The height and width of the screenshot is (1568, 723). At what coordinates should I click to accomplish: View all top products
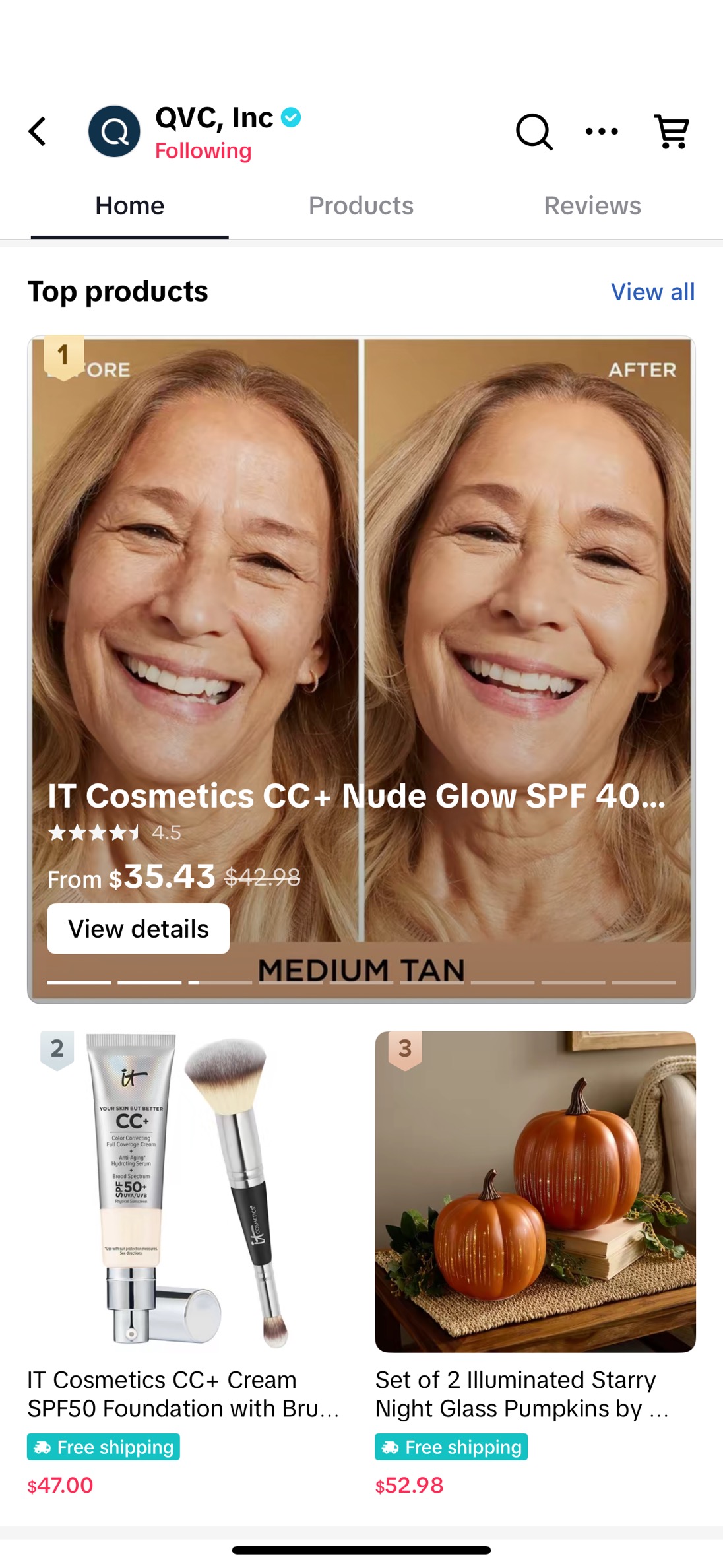coord(652,292)
